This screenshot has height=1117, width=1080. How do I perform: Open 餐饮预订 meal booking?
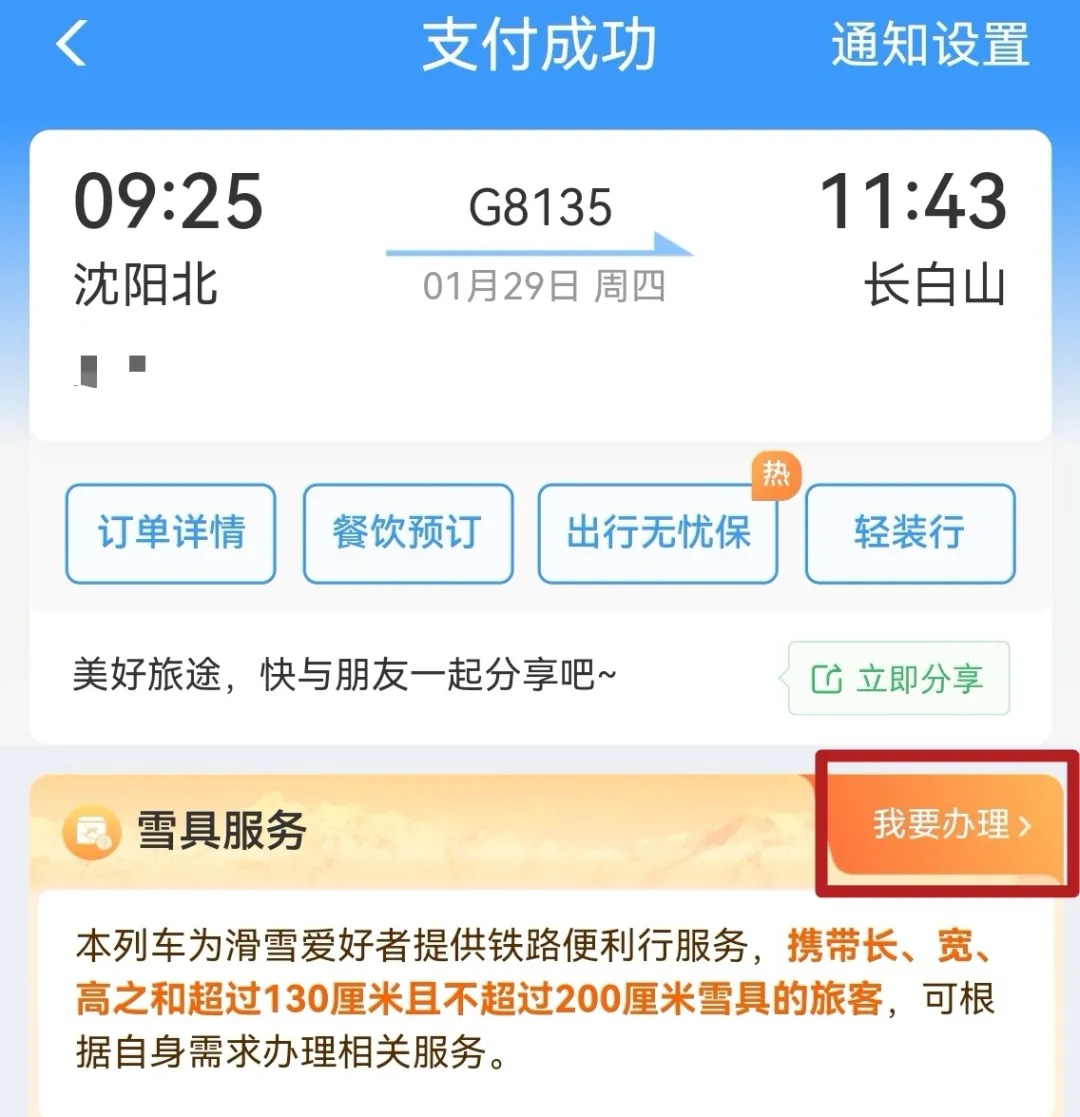[x=407, y=533]
